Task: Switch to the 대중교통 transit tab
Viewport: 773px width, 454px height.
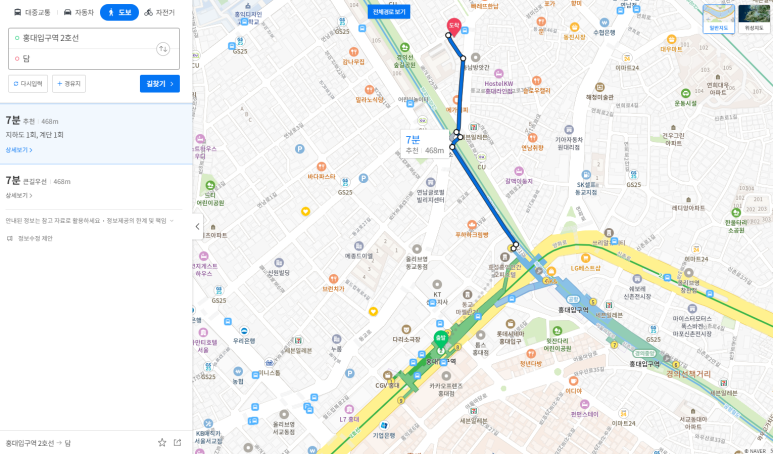Action: tap(32, 12)
